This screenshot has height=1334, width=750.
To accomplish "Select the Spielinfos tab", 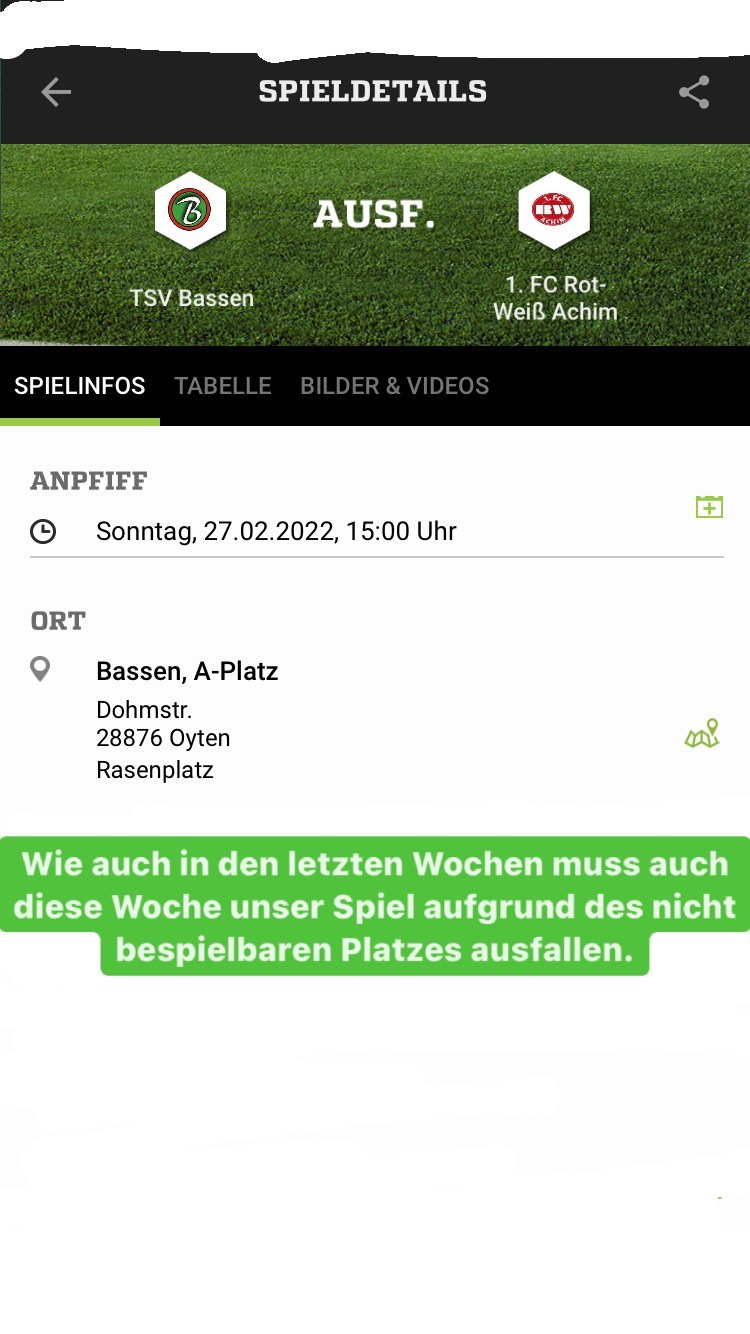I will coord(80,386).
